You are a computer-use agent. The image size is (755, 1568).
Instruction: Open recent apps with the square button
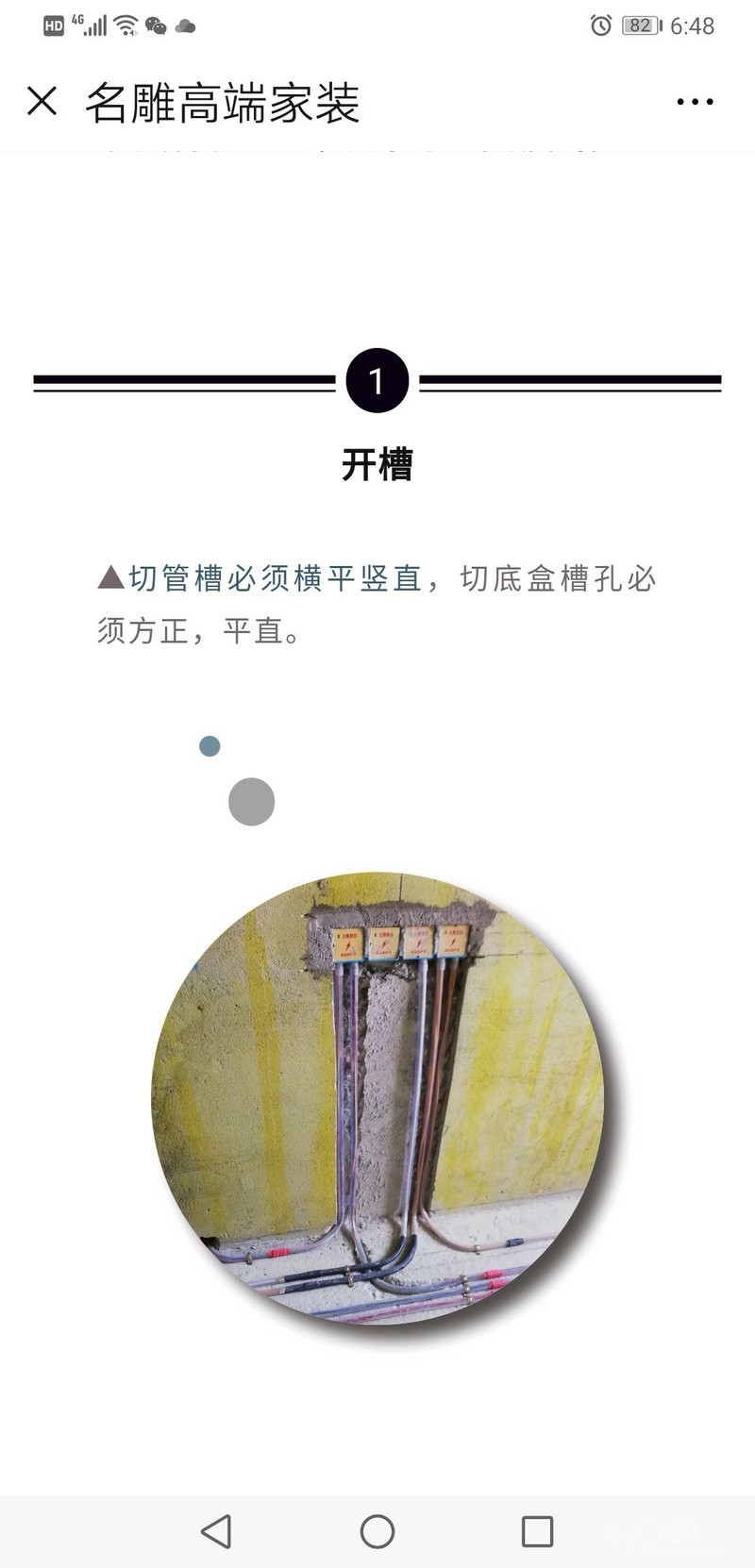pos(537,1531)
